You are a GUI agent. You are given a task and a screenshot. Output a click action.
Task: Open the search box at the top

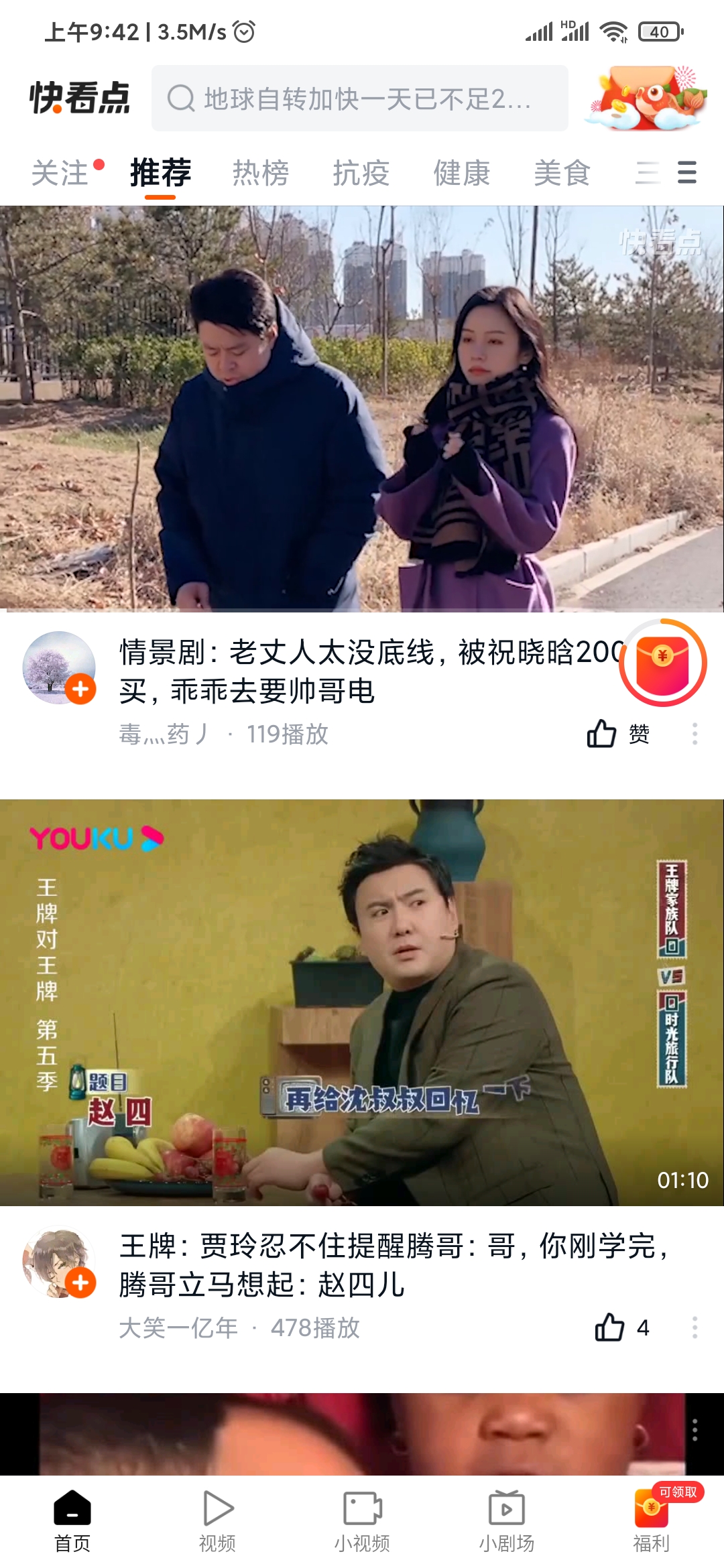(359, 99)
